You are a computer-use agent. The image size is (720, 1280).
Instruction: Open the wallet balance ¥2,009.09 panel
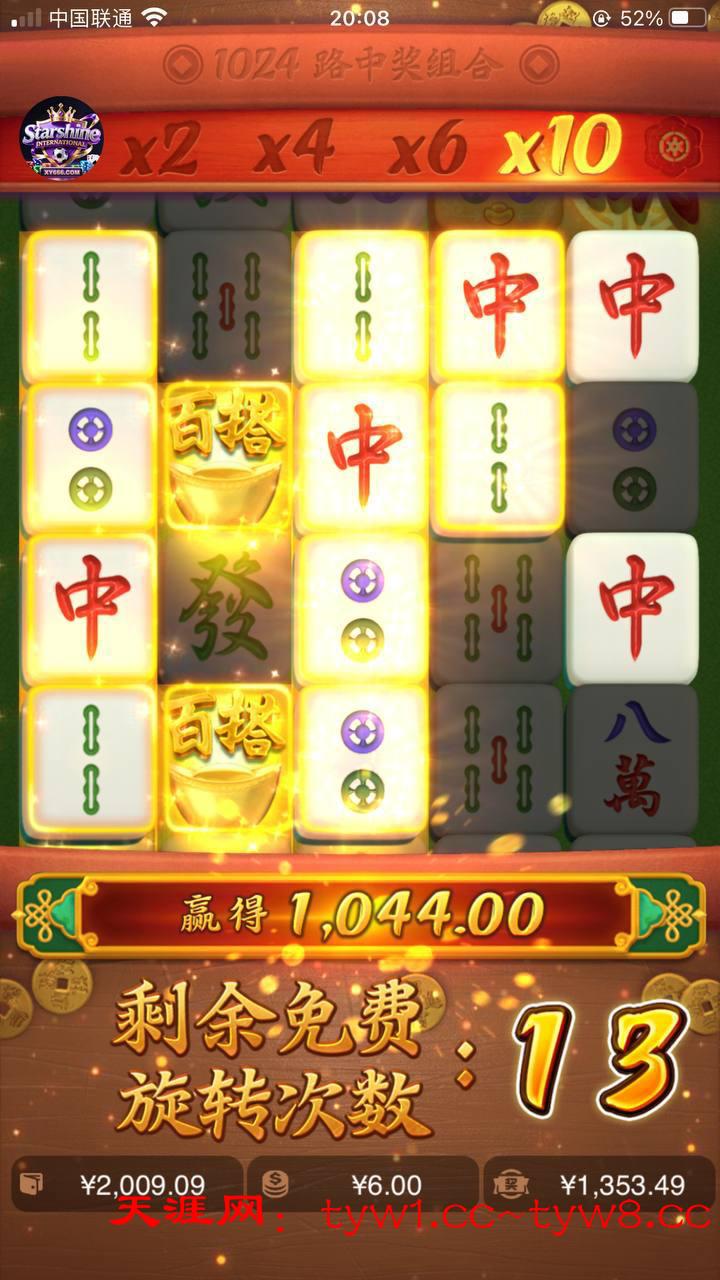click(x=126, y=1185)
